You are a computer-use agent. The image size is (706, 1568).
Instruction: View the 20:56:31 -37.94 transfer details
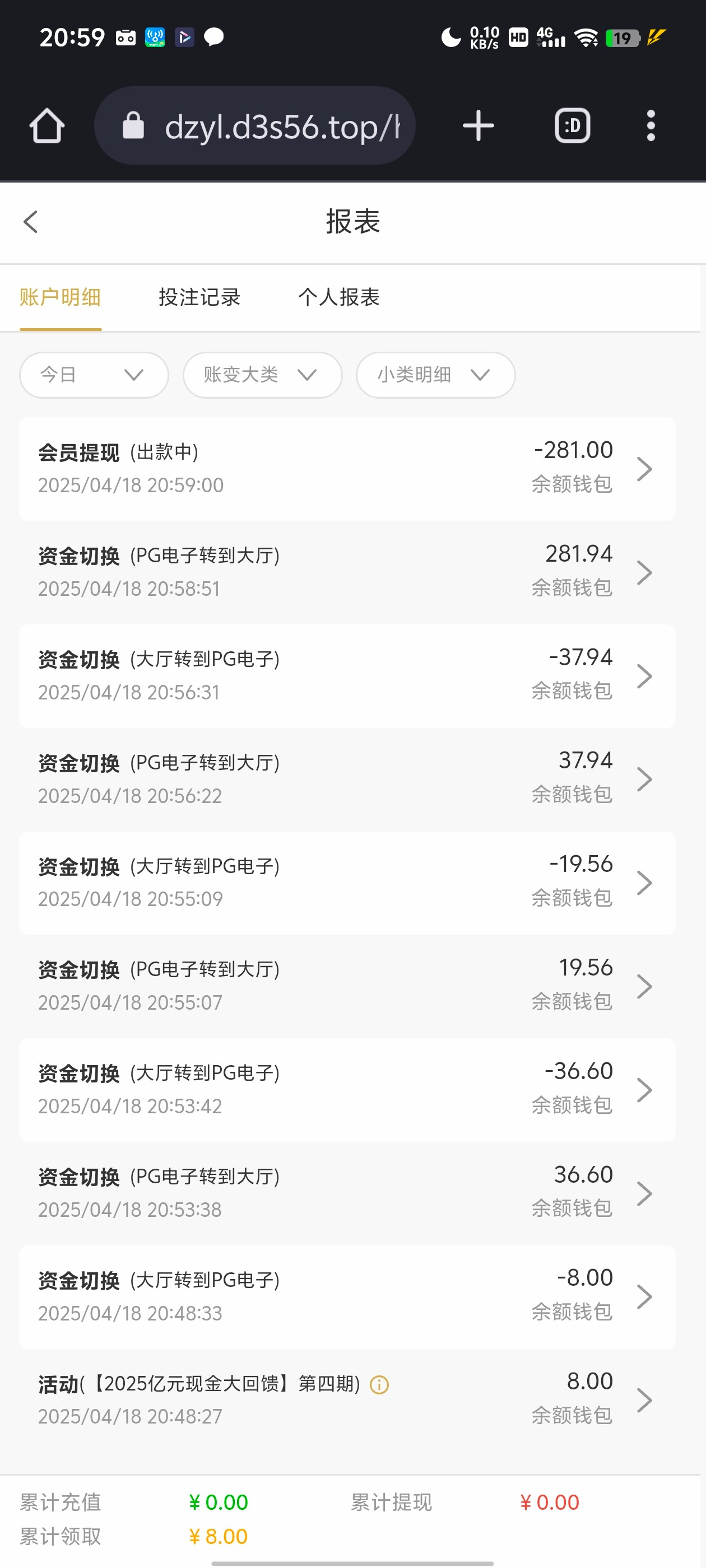tap(347, 676)
